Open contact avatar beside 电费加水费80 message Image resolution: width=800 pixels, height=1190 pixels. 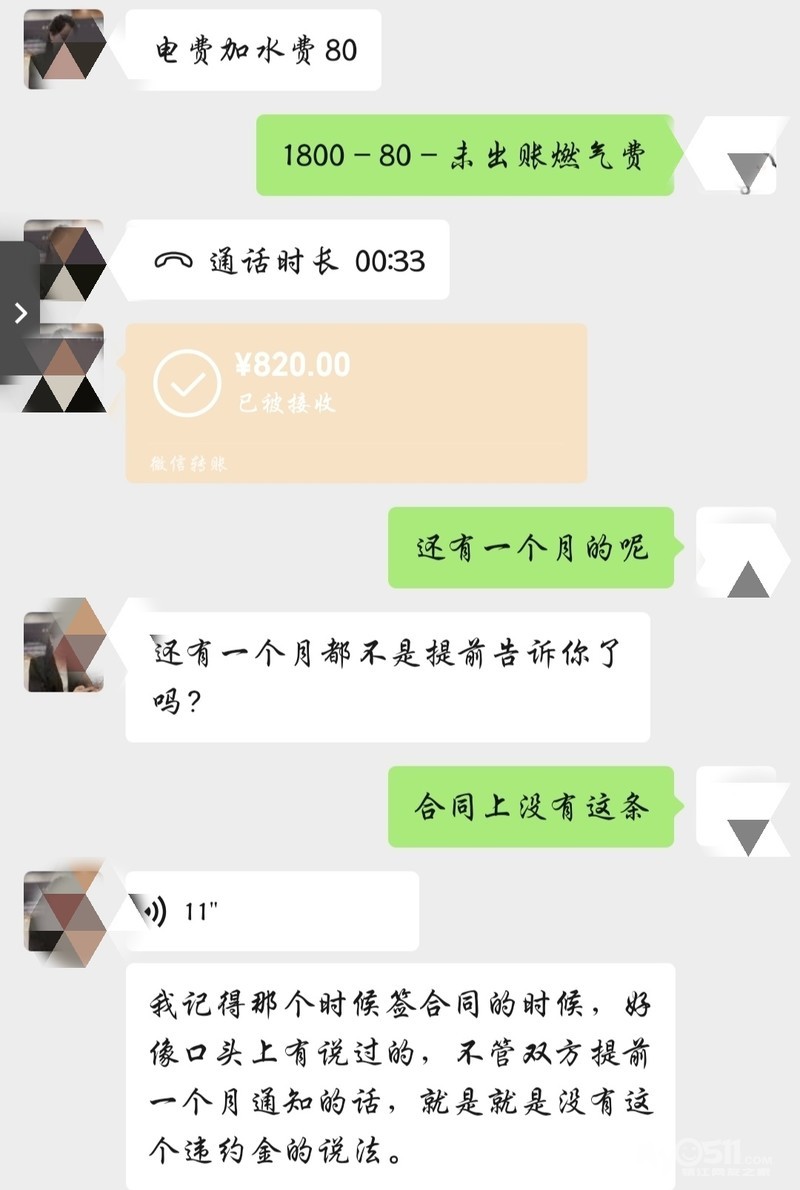click(64, 49)
